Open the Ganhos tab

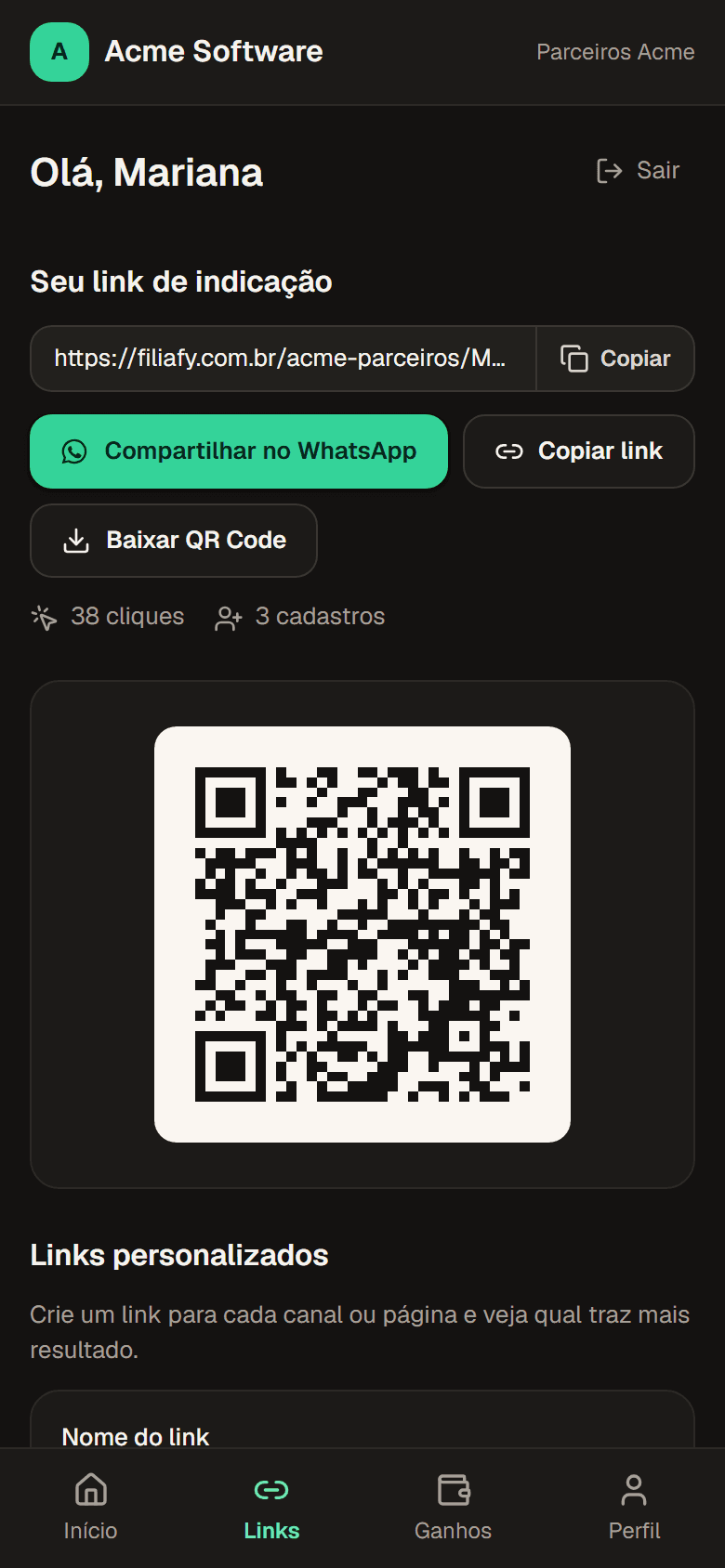click(x=454, y=1507)
